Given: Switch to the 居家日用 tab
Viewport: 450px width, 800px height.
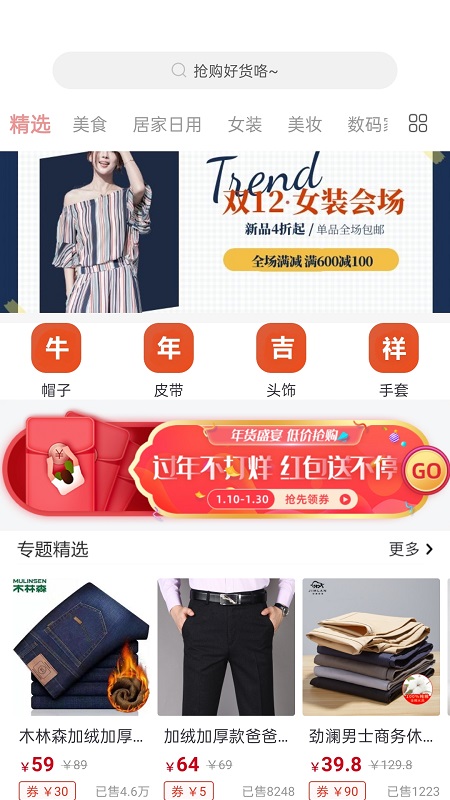Looking at the screenshot, I should tap(167, 124).
